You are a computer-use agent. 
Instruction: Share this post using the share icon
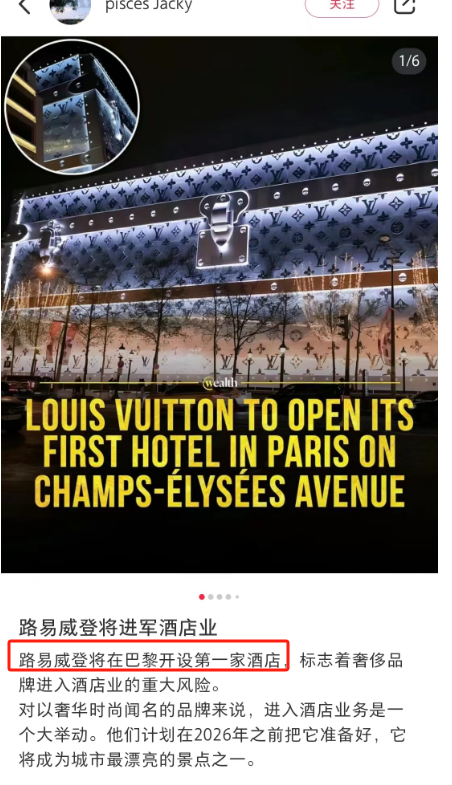[x=404, y=5]
